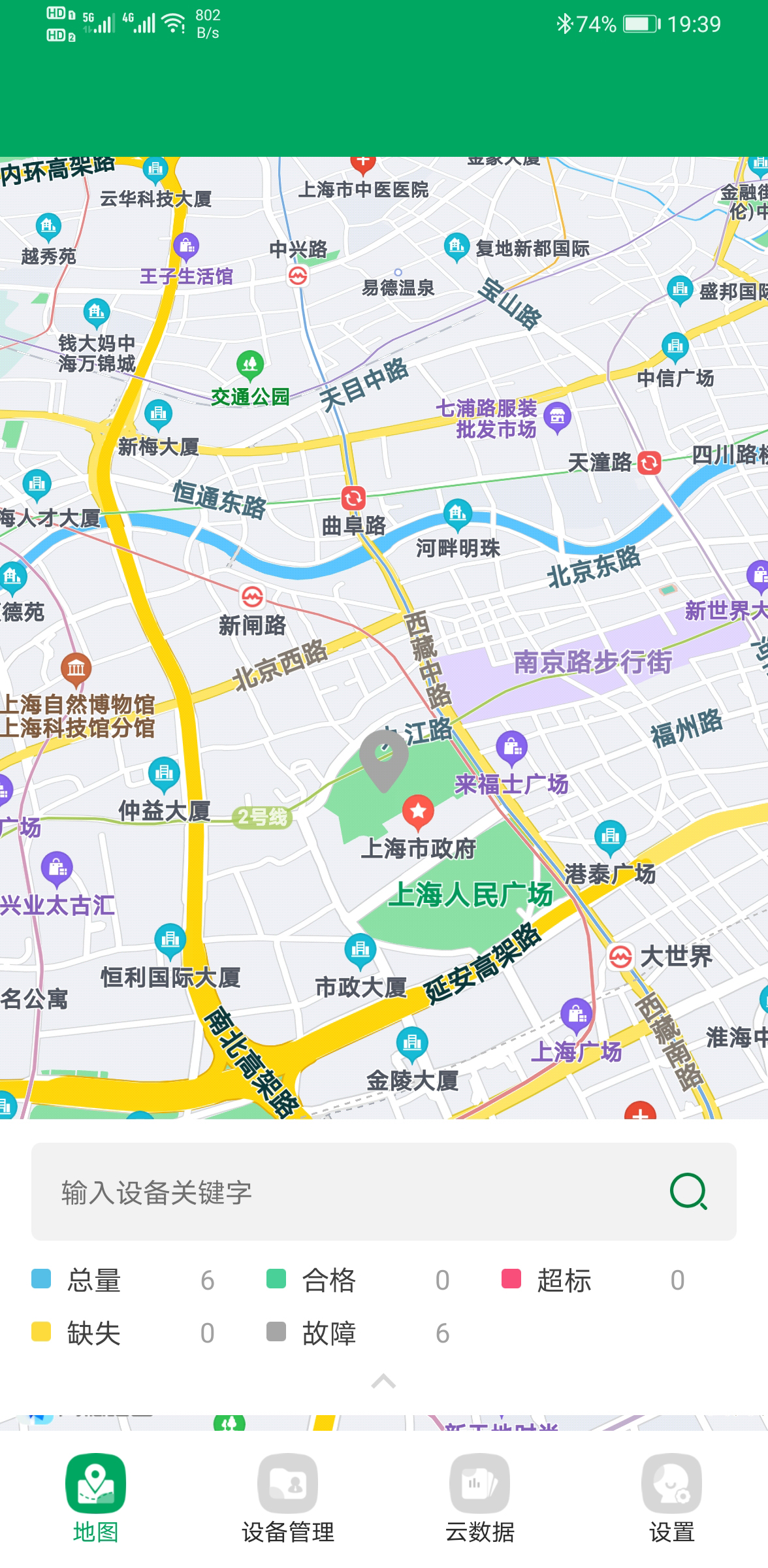This screenshot has height=1568, width=768.
Task: Open the 云数据 tab
Action: coord(480,1499)
